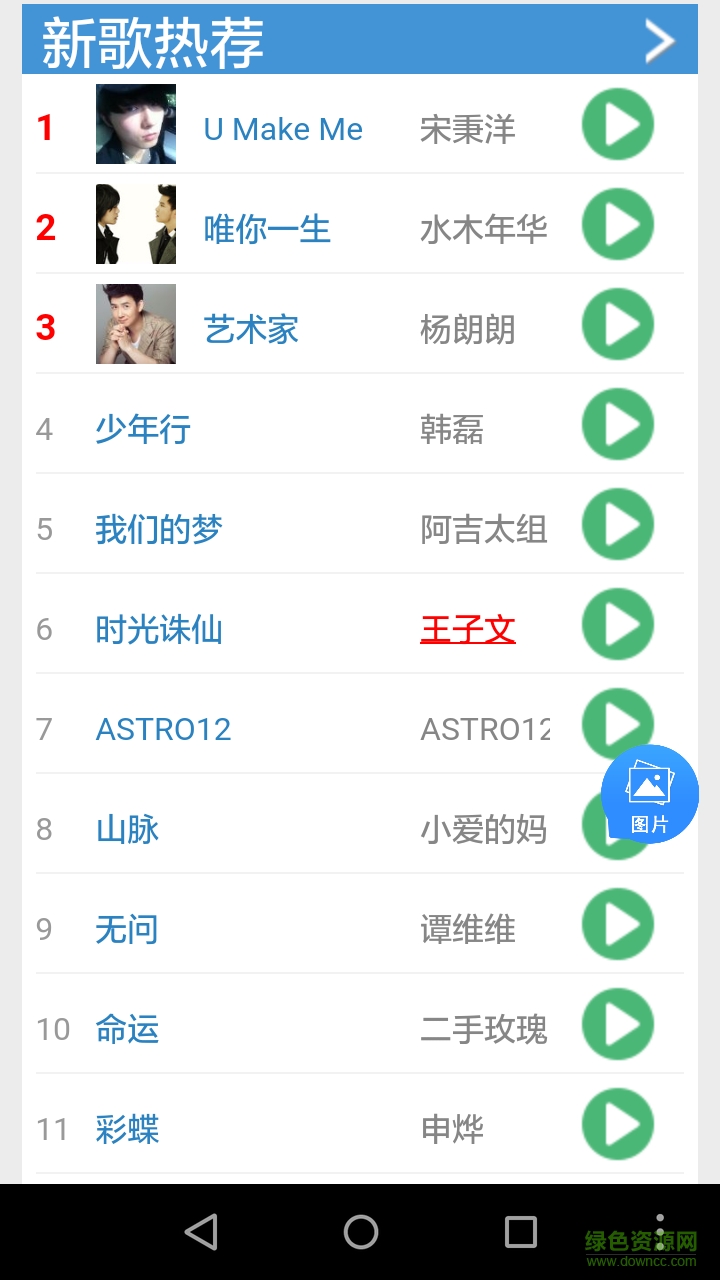
Task: Play 时光诛仙 song
Action: pyautogui.click(x=618, y=625)
